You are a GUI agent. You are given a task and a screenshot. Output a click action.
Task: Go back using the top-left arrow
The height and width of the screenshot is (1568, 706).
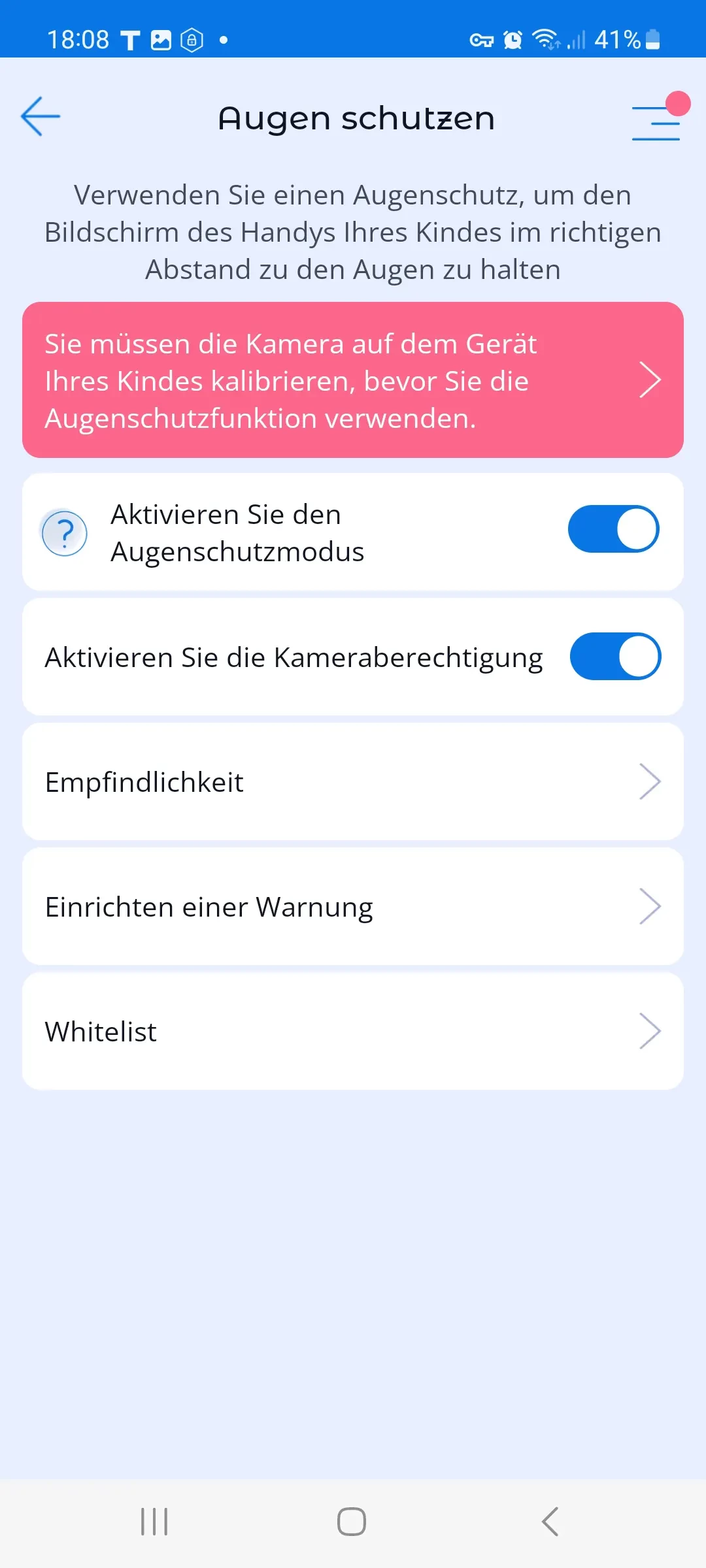click(x=41, y=117)
